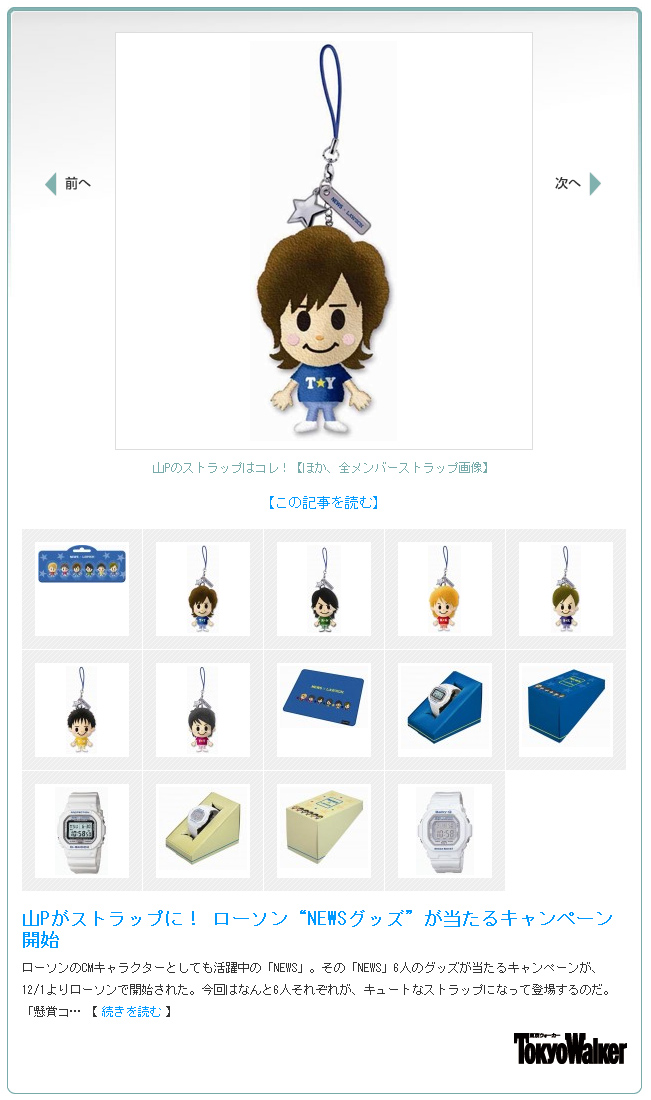This screenshot has width=651, height=1100.
Task: Open the blue strap package thumbnail
Action: [82, 589]
